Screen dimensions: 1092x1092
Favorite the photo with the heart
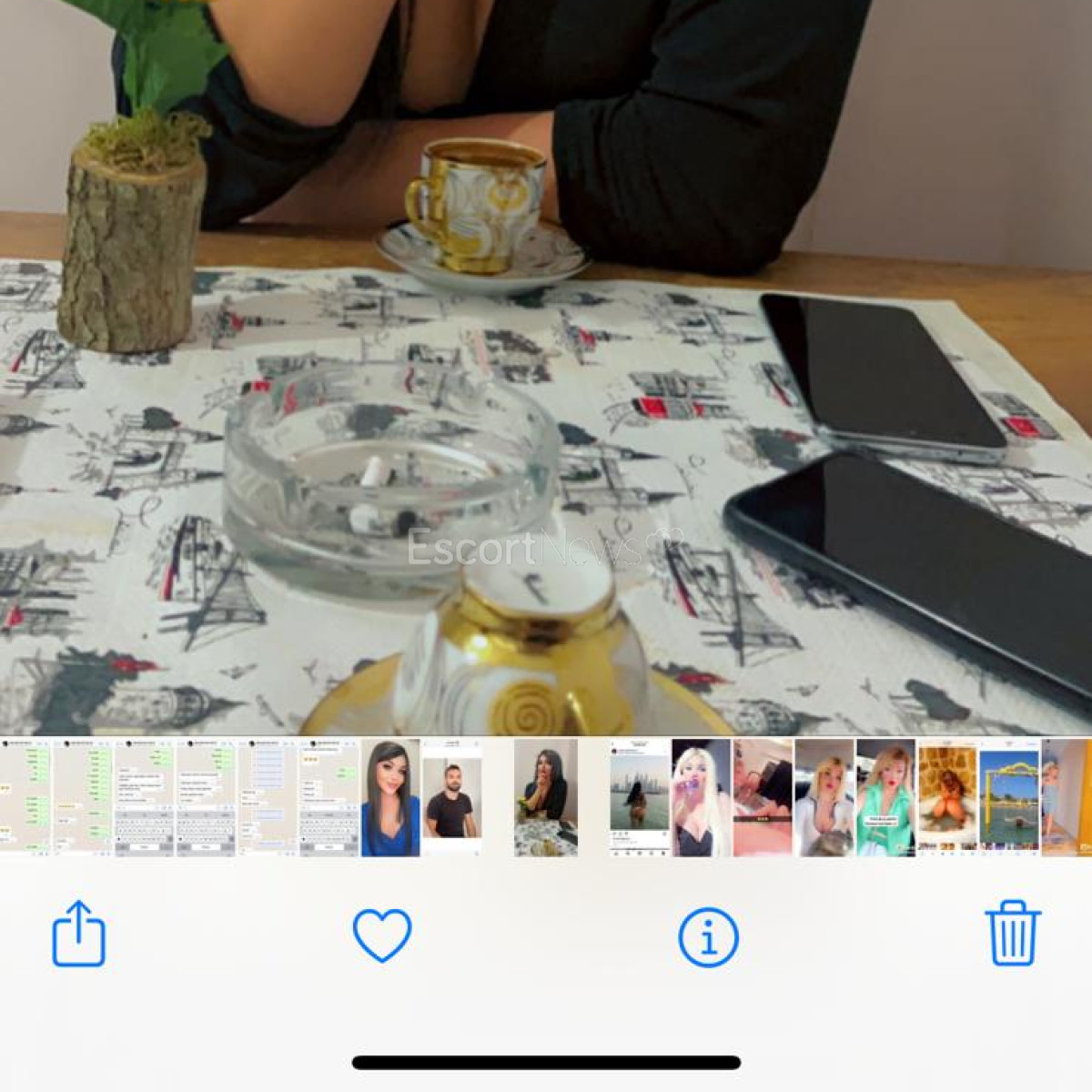point(382,935)
